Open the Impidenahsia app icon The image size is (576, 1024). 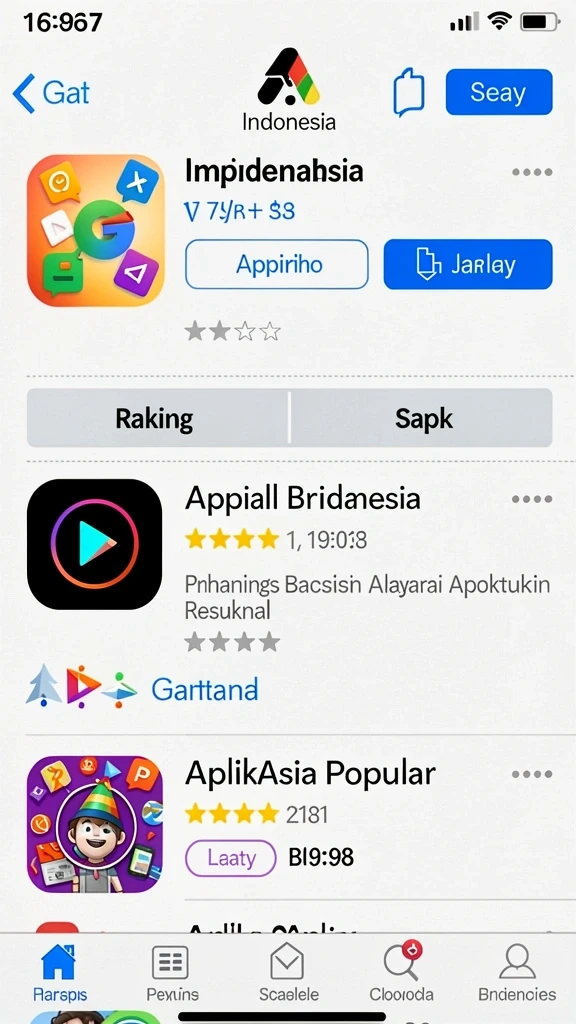95,231
